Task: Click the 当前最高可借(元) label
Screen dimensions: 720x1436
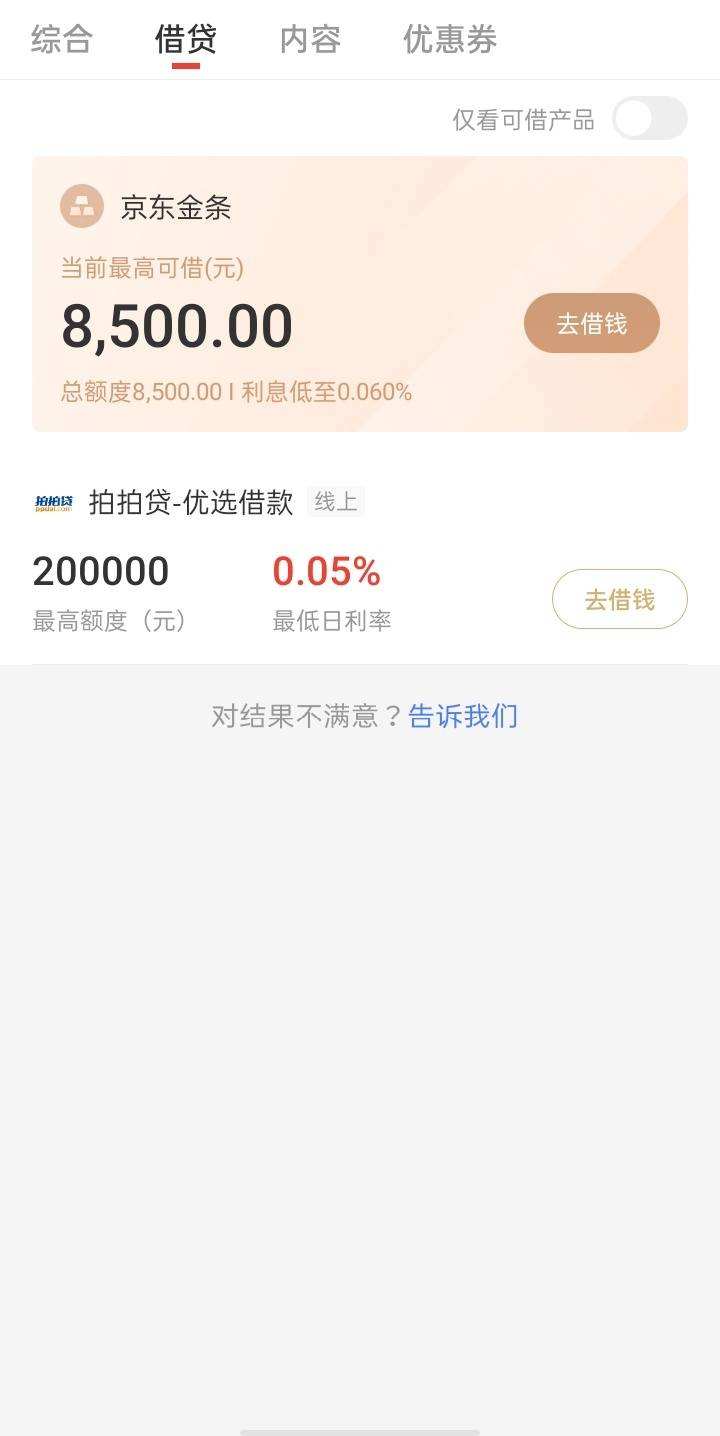Action: point(152,267)
